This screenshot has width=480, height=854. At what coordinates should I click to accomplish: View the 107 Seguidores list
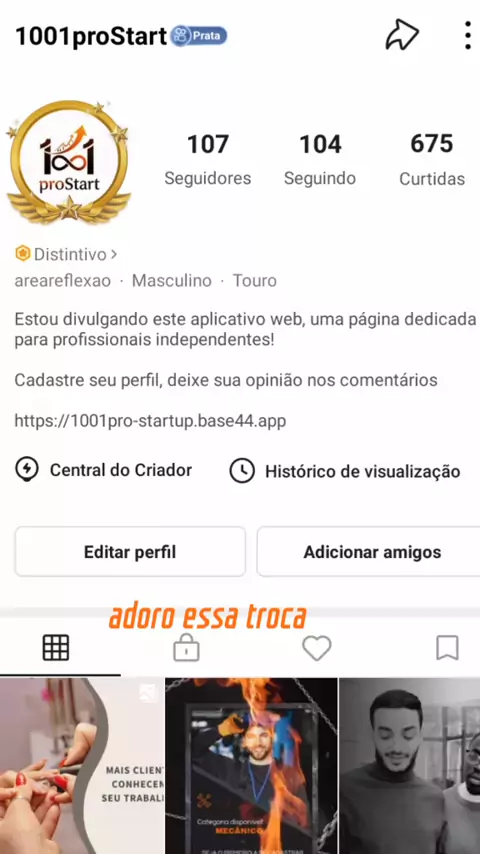coord(208,160)
